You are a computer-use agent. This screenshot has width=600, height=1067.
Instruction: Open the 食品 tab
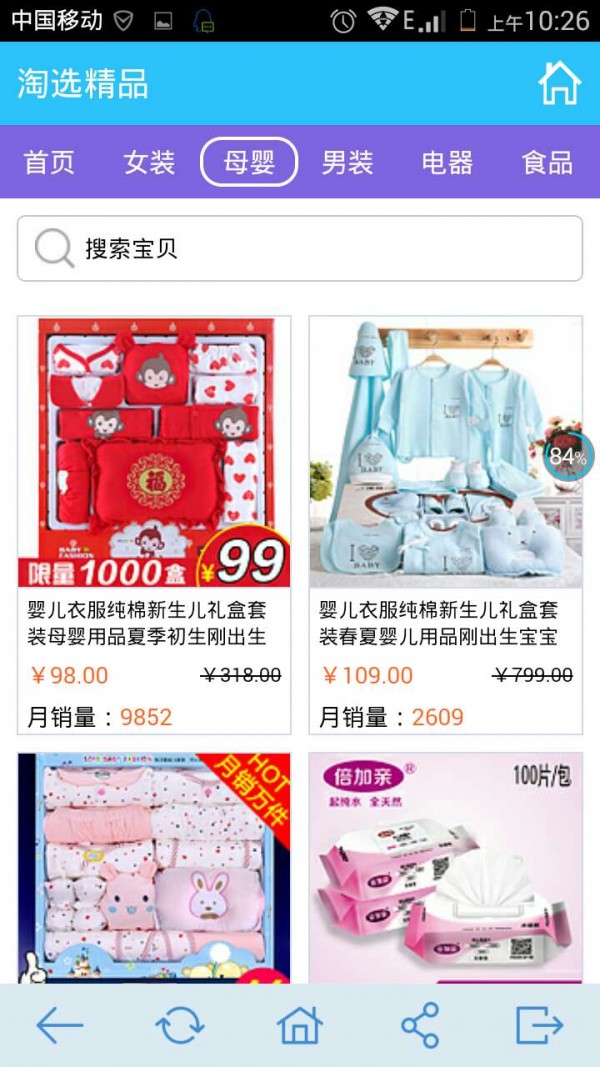(547, 162)
